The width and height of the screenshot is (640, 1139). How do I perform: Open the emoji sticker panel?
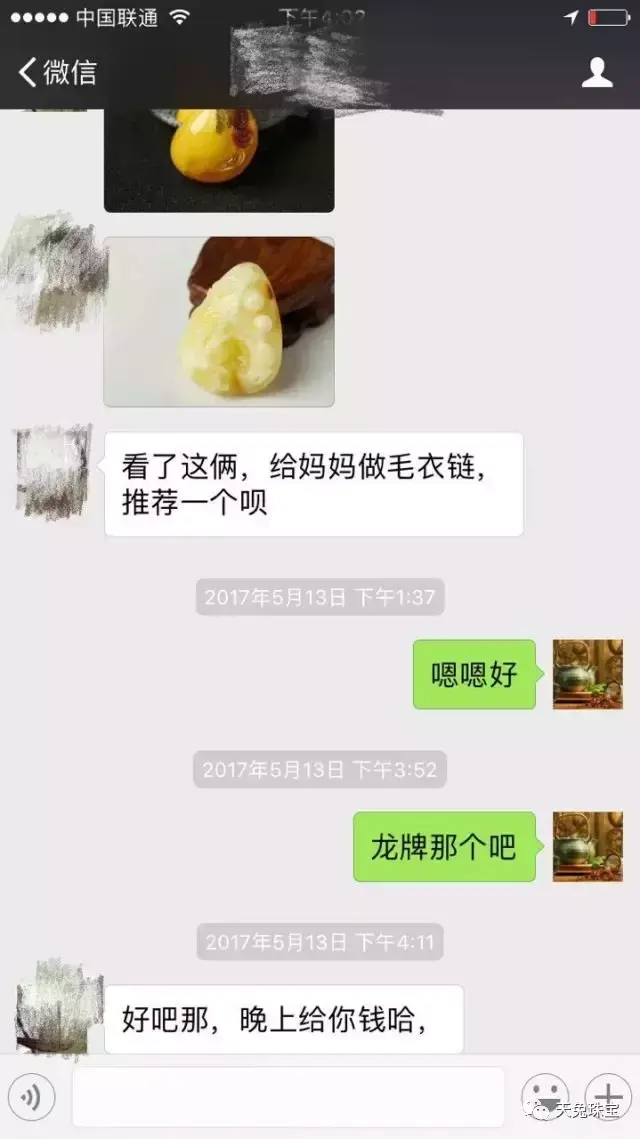(545, 1097)
